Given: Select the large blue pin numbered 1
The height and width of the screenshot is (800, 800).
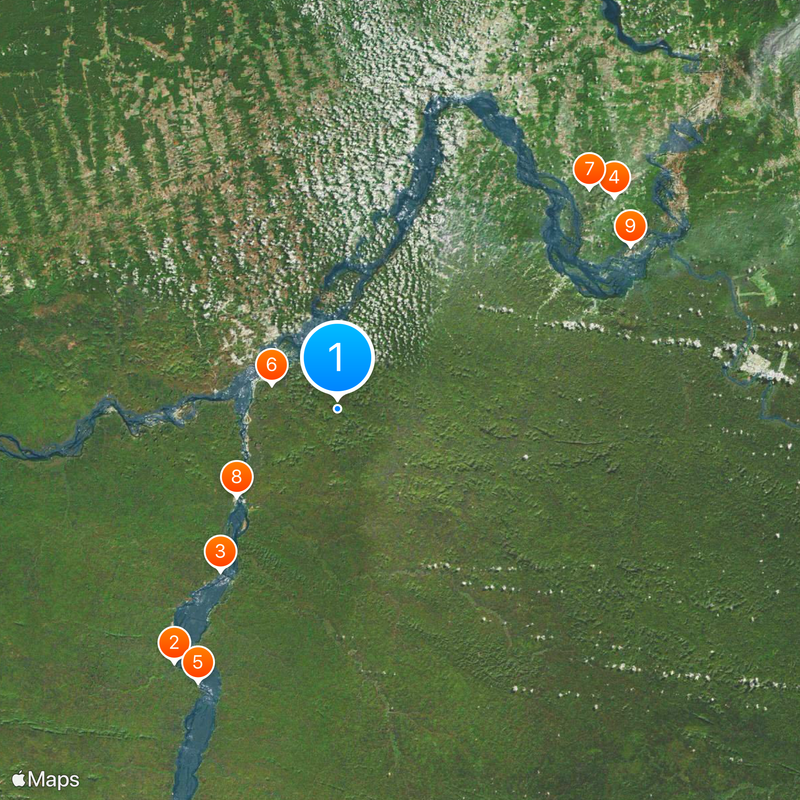Looking at the screenshot, I should tap(337, 358).
